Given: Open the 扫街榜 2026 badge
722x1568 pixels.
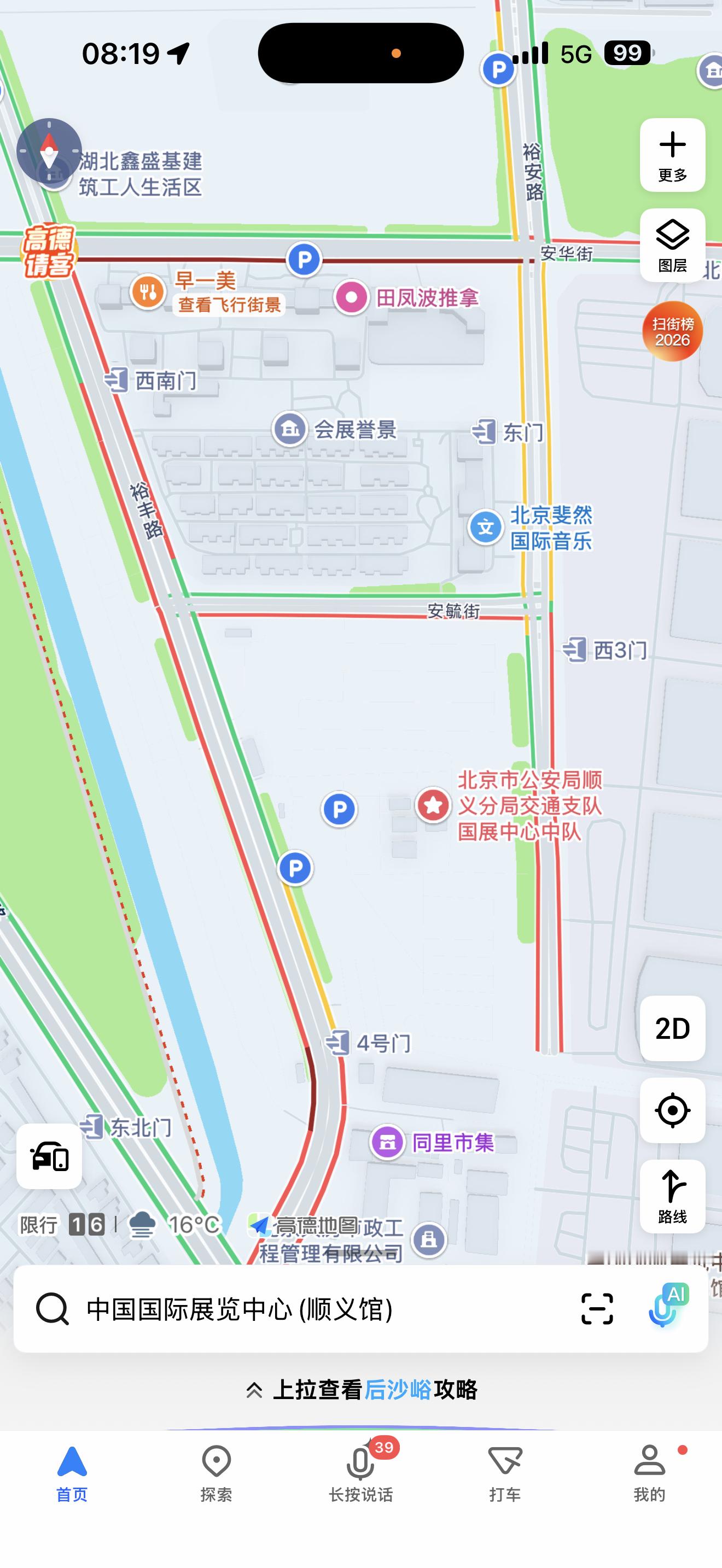Looking at the screenshot, I should click(x=672, y=332).
